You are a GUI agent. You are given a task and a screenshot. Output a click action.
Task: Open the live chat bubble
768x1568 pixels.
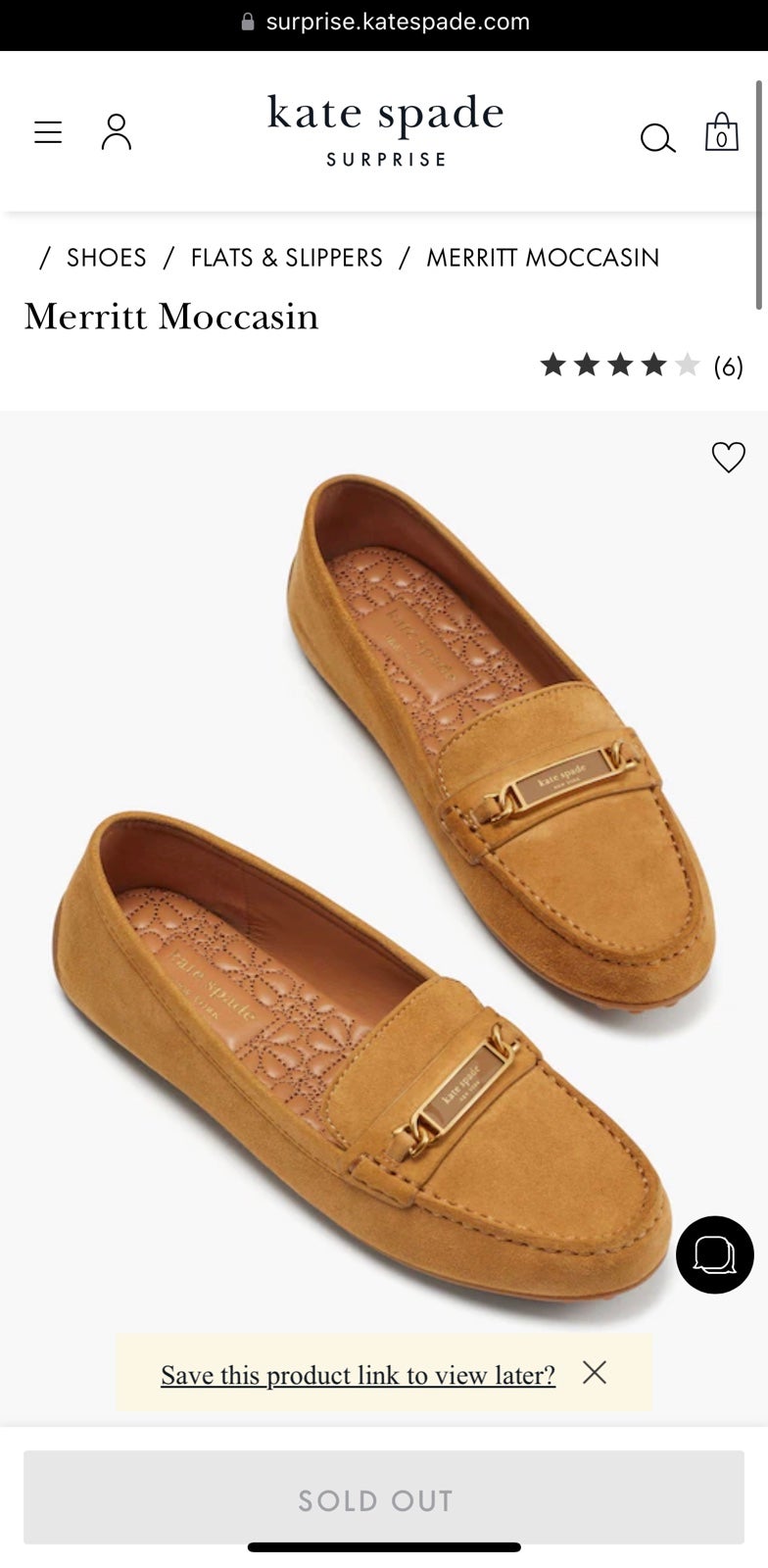[715, 1254]
